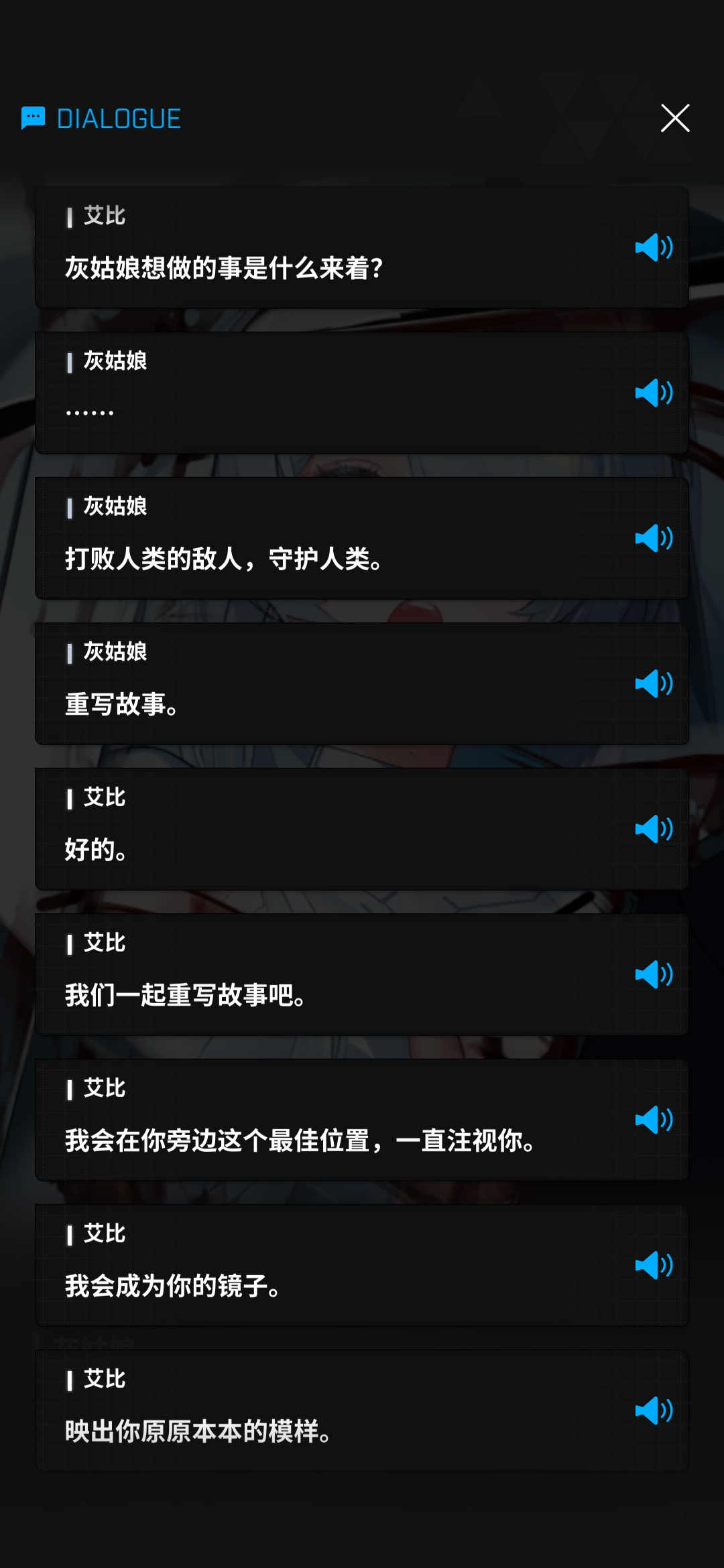Play audio for 我会在你旁边这个最佳位置 line

[x=654, y=1120]
